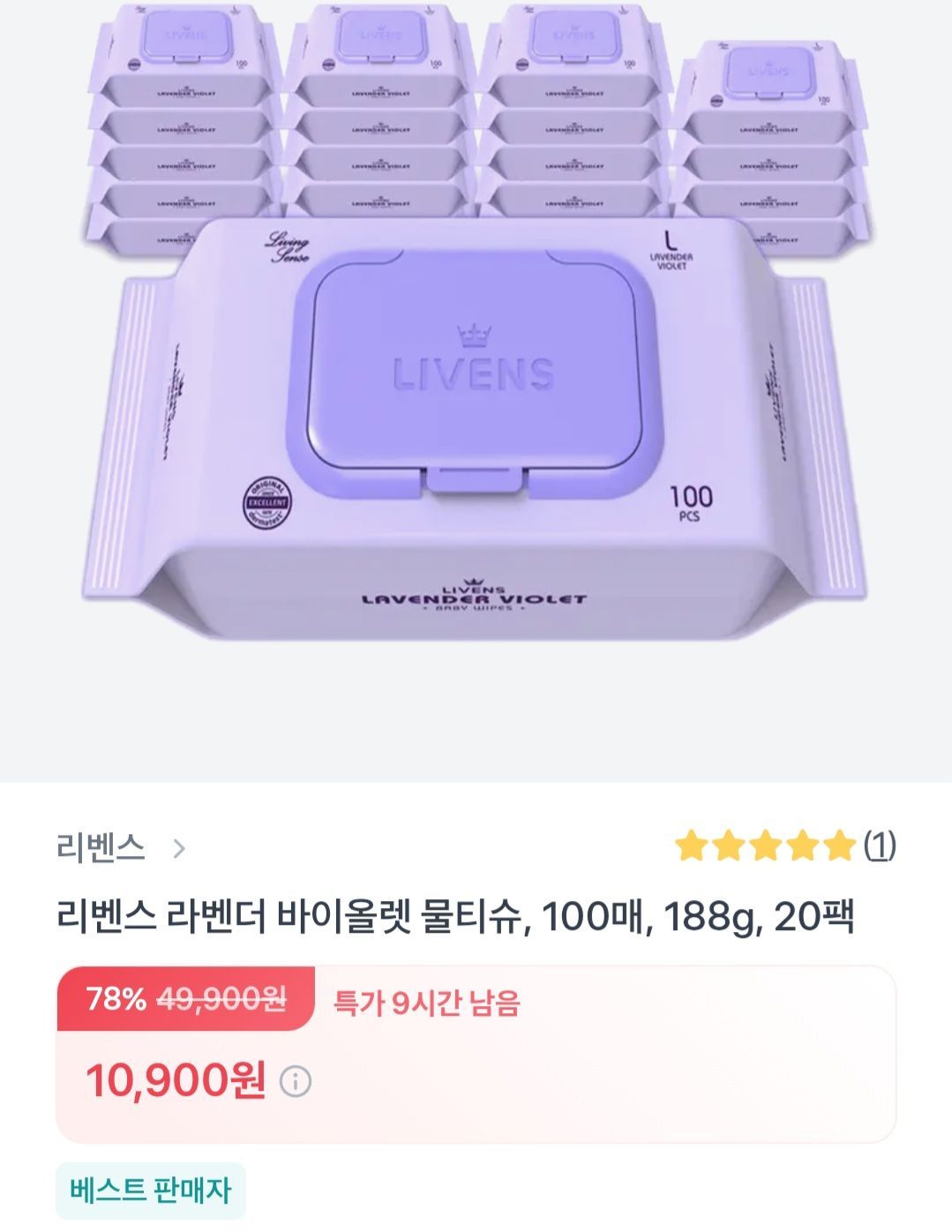Open the 리벤스 brand page link
This screenshot has height=1232, width=952.
click(x=120, y=848)
